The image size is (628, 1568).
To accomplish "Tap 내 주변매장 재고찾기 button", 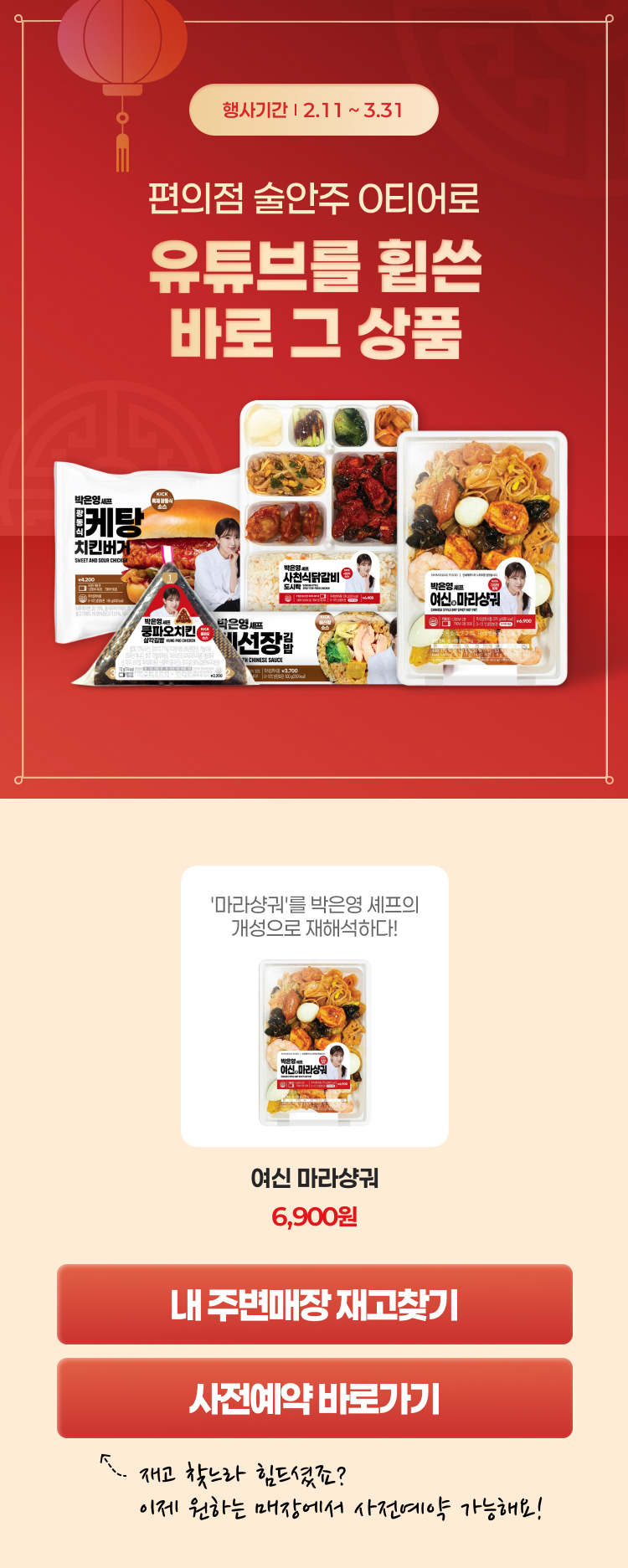I will coord(314,1304).
